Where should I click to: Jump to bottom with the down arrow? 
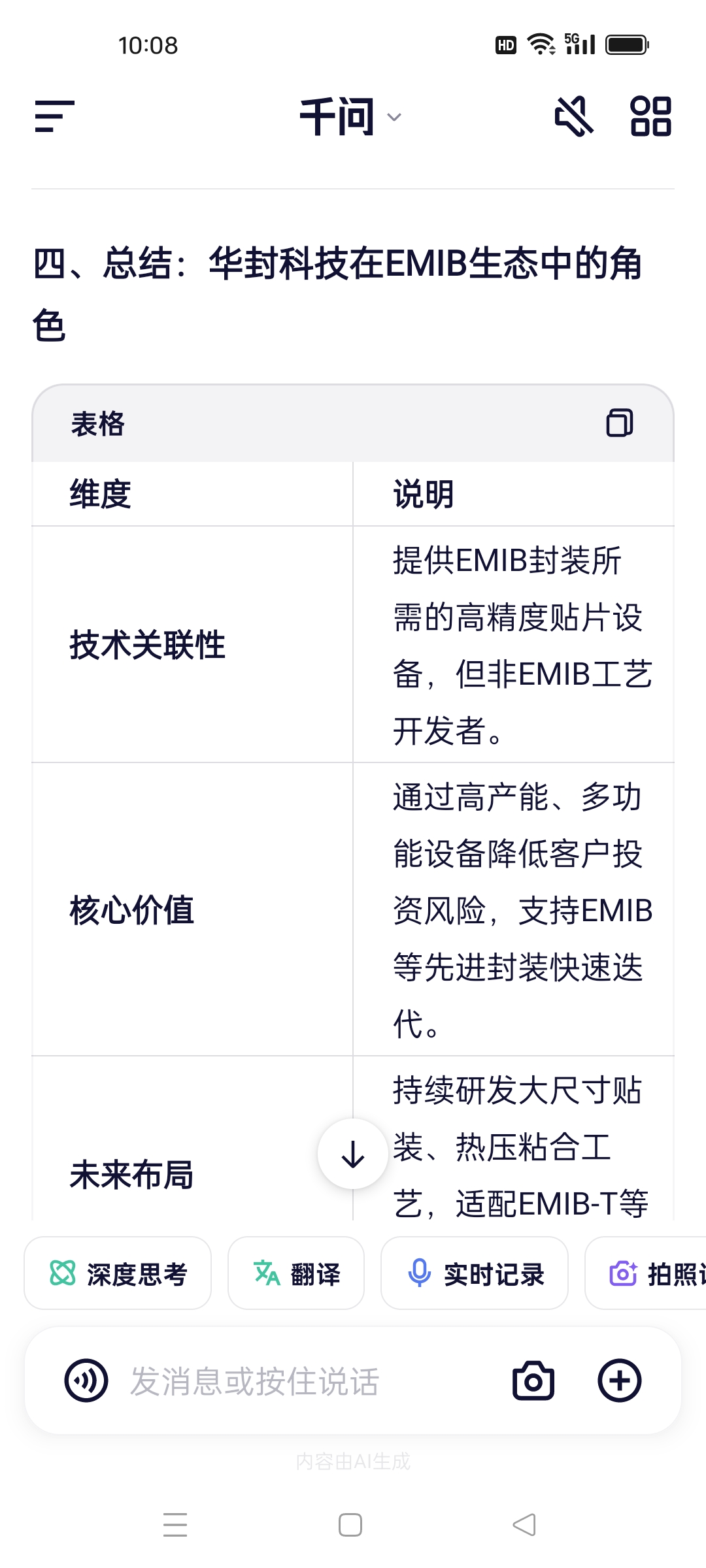pyautogui.click(x=353, y=1154)
